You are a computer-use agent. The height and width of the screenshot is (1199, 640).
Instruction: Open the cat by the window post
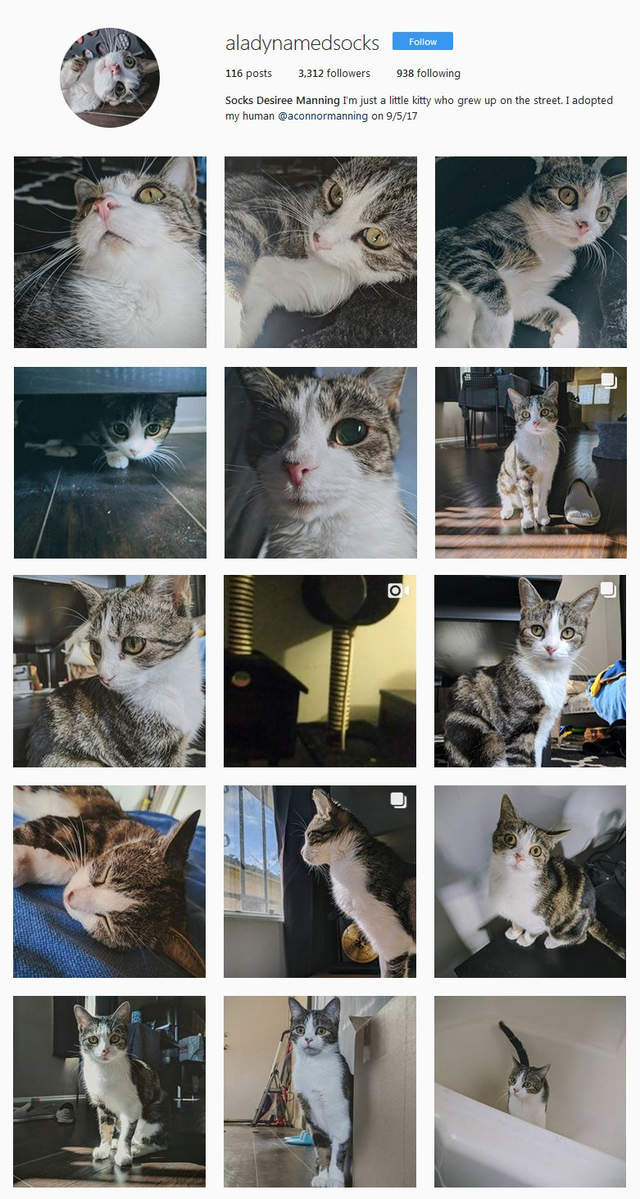(320, 881)
